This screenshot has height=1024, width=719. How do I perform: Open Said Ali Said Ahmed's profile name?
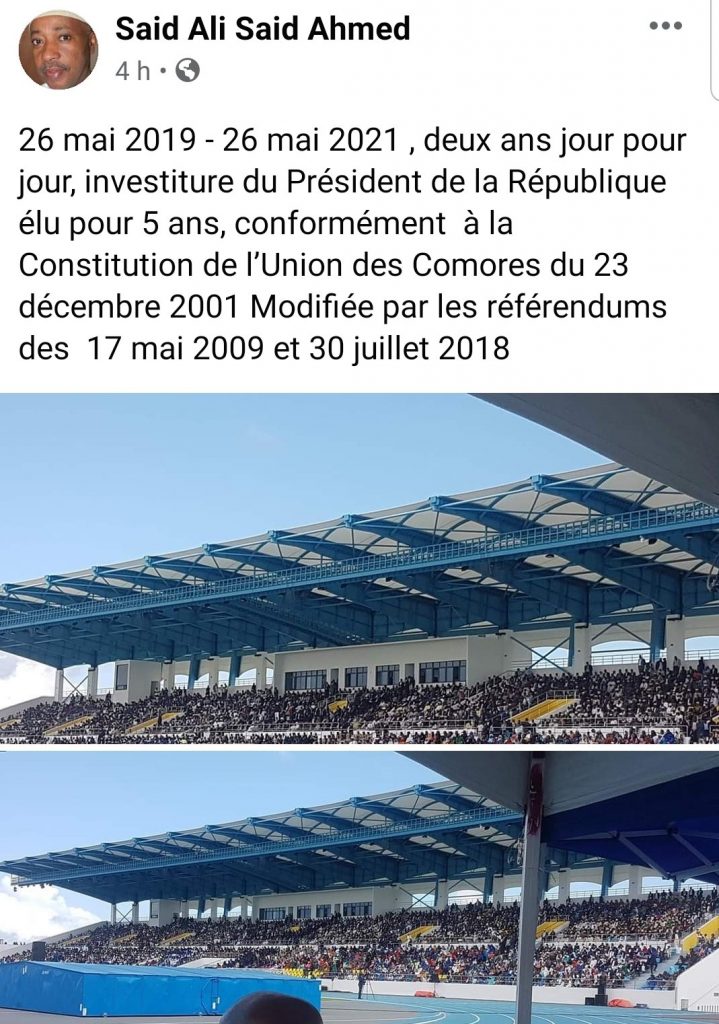(262, 29)
